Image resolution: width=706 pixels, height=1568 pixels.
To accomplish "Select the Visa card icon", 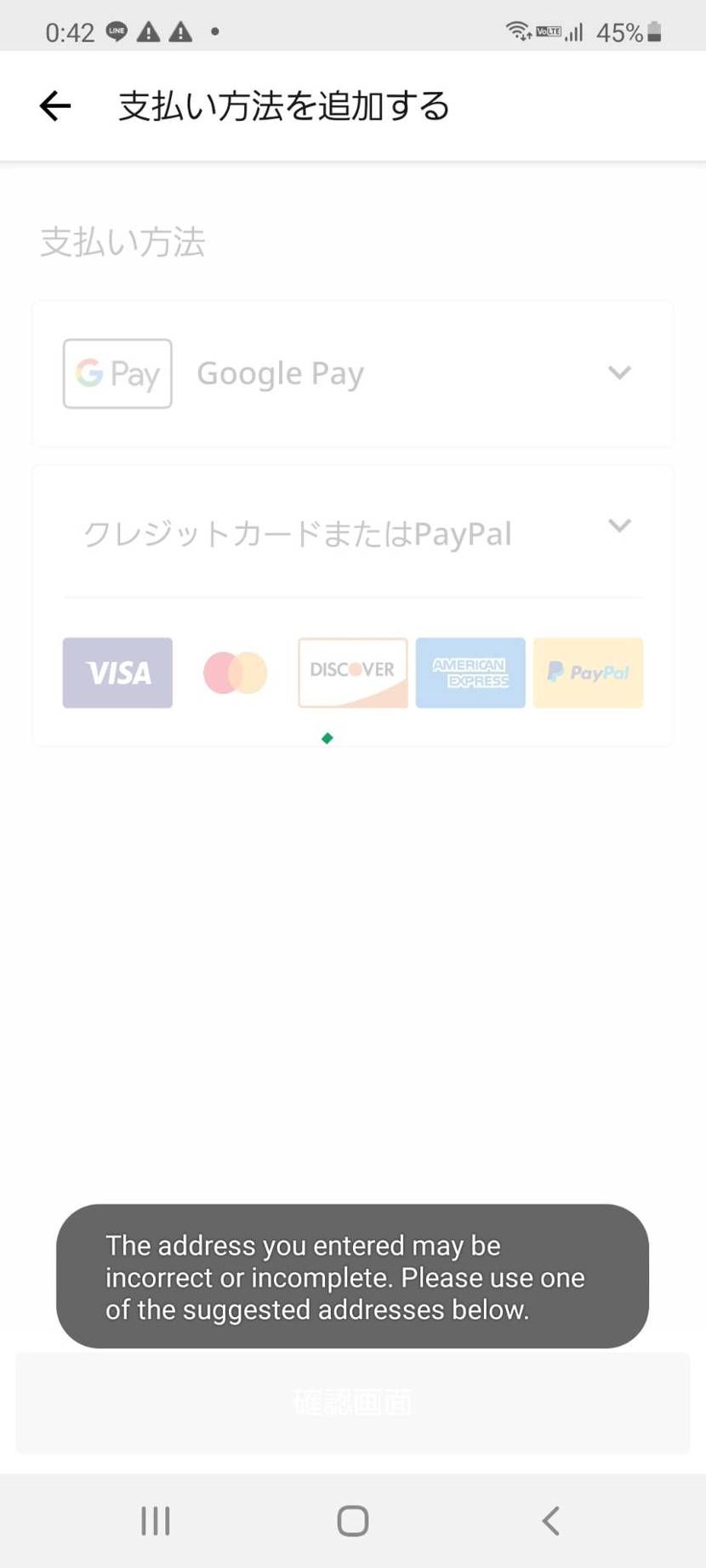I will click(117, 673).
